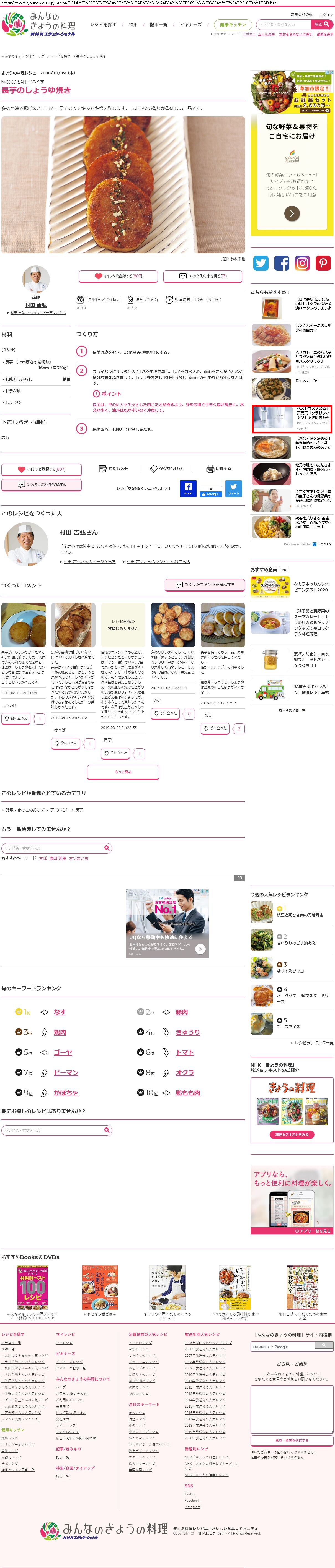Share recipe on Facebook シェア button
Image resolution: width=335 pixels, height=1568 pixels.
point(188,488)
